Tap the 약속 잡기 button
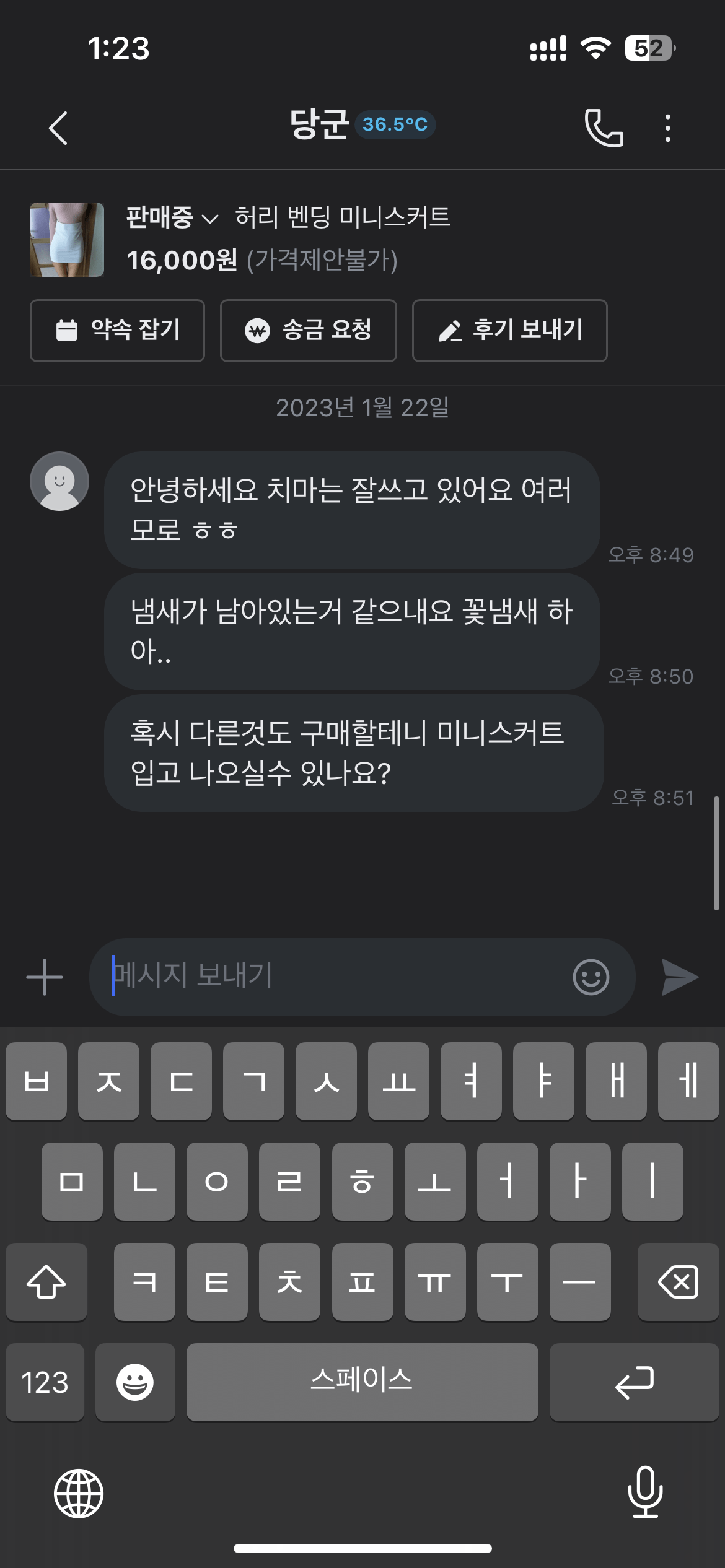725x1568 pixels. point(118,331)
